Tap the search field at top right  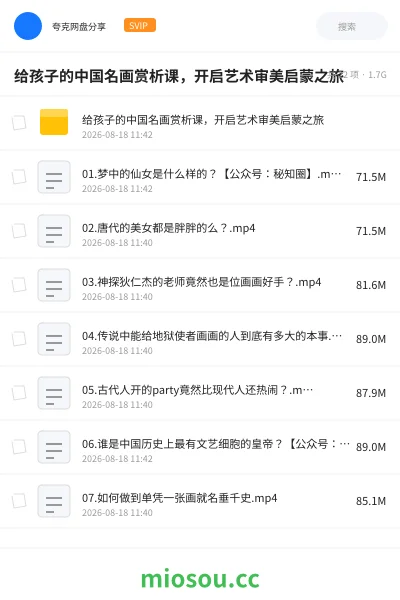click(x=351, y=26)
